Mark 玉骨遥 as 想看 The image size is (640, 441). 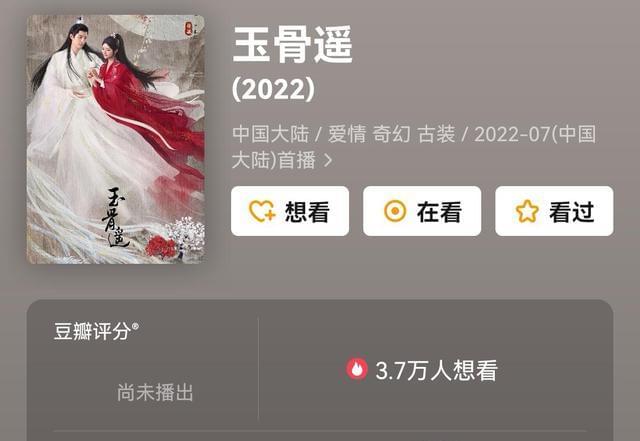(x=290, y=211)
